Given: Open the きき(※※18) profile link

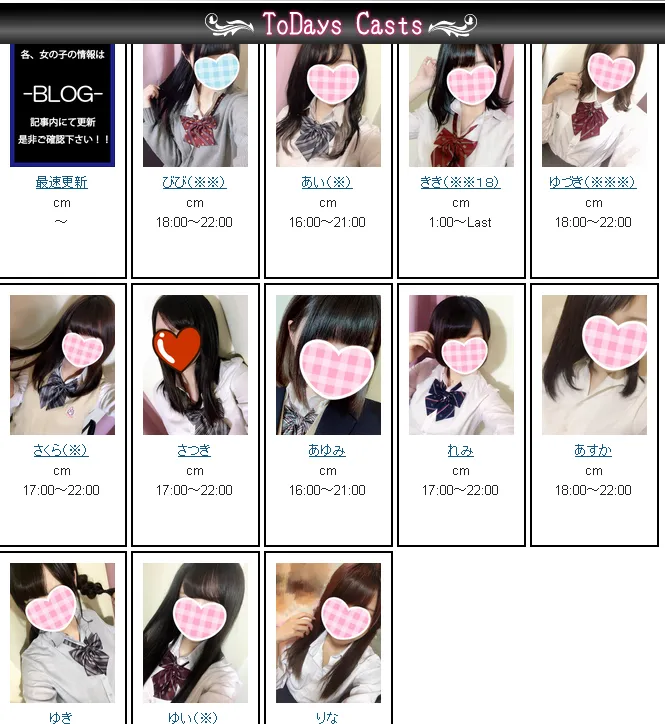Looking at the screenshot, I should [461, 182].
